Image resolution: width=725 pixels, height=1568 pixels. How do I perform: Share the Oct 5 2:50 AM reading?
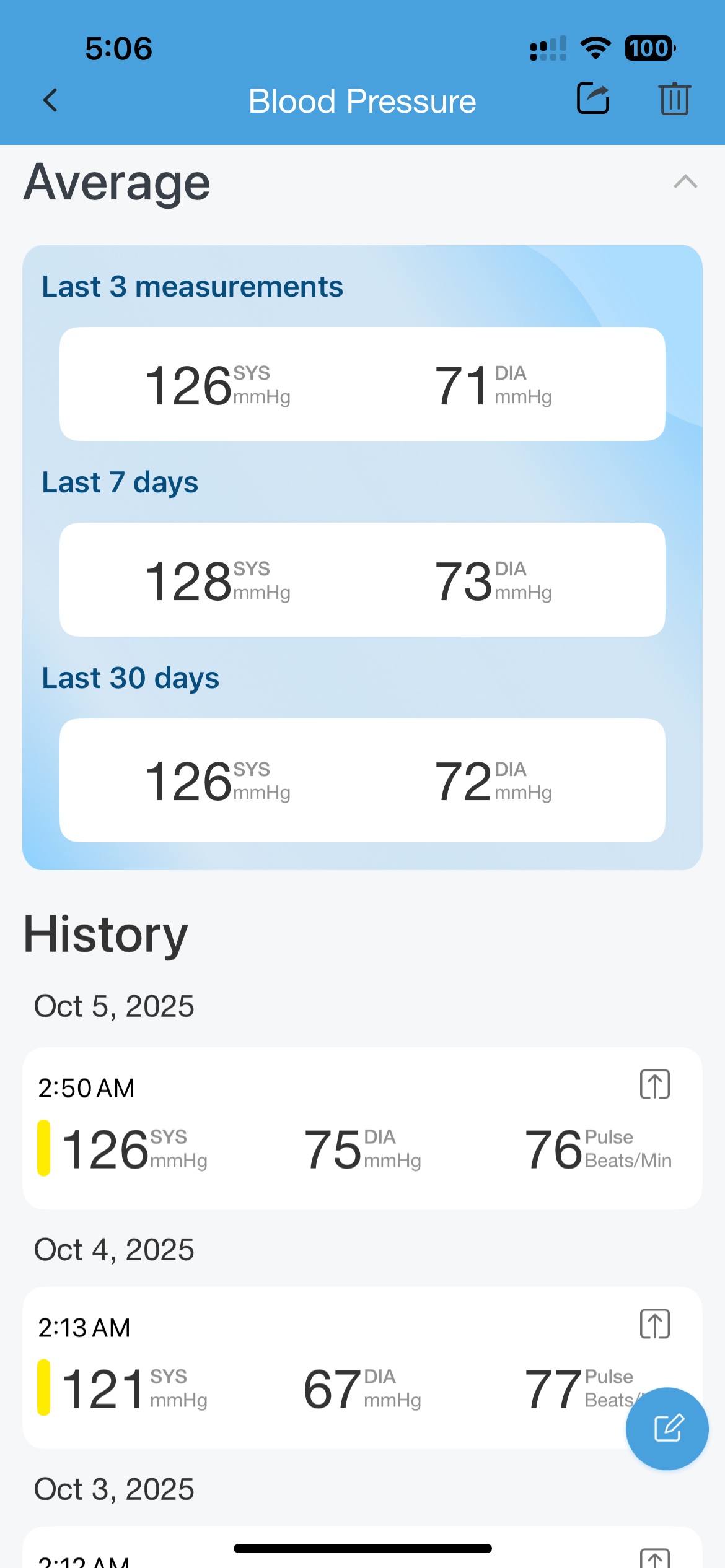[x=654, y=1084]
